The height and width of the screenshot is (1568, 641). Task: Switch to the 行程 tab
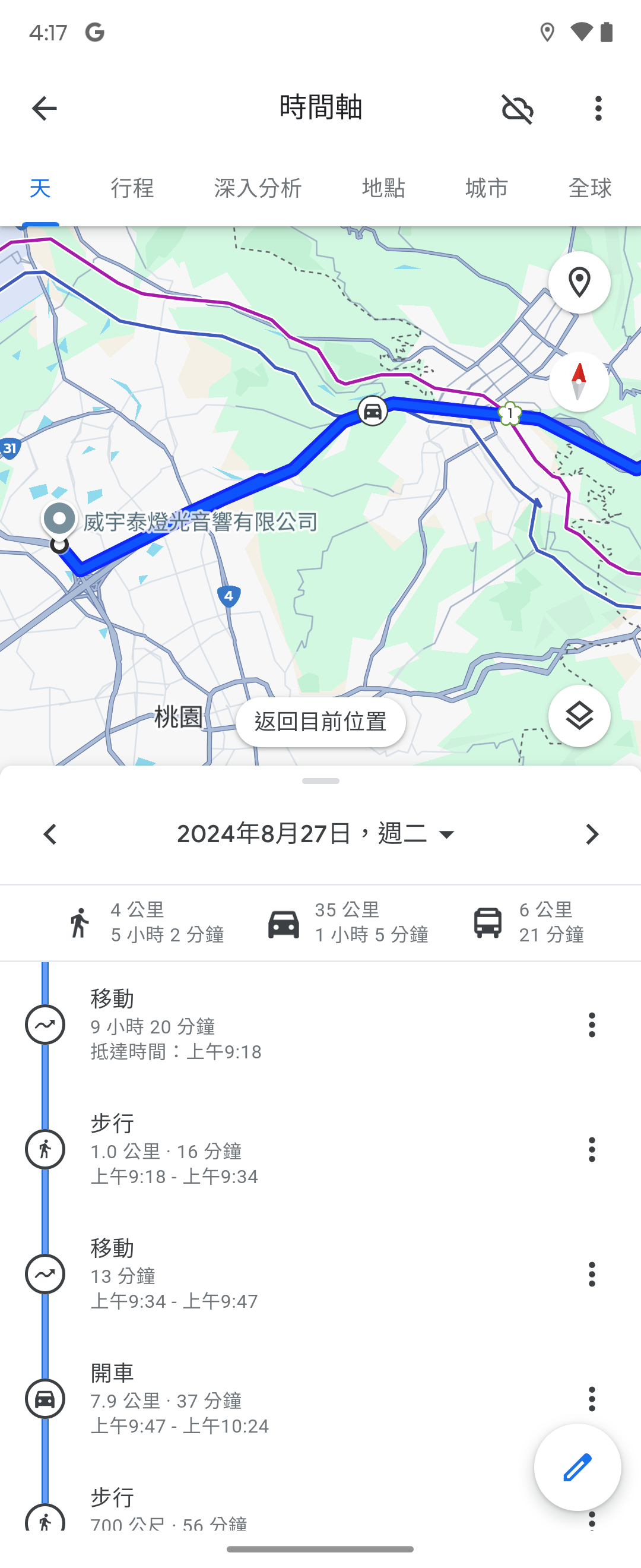[132, 188]
